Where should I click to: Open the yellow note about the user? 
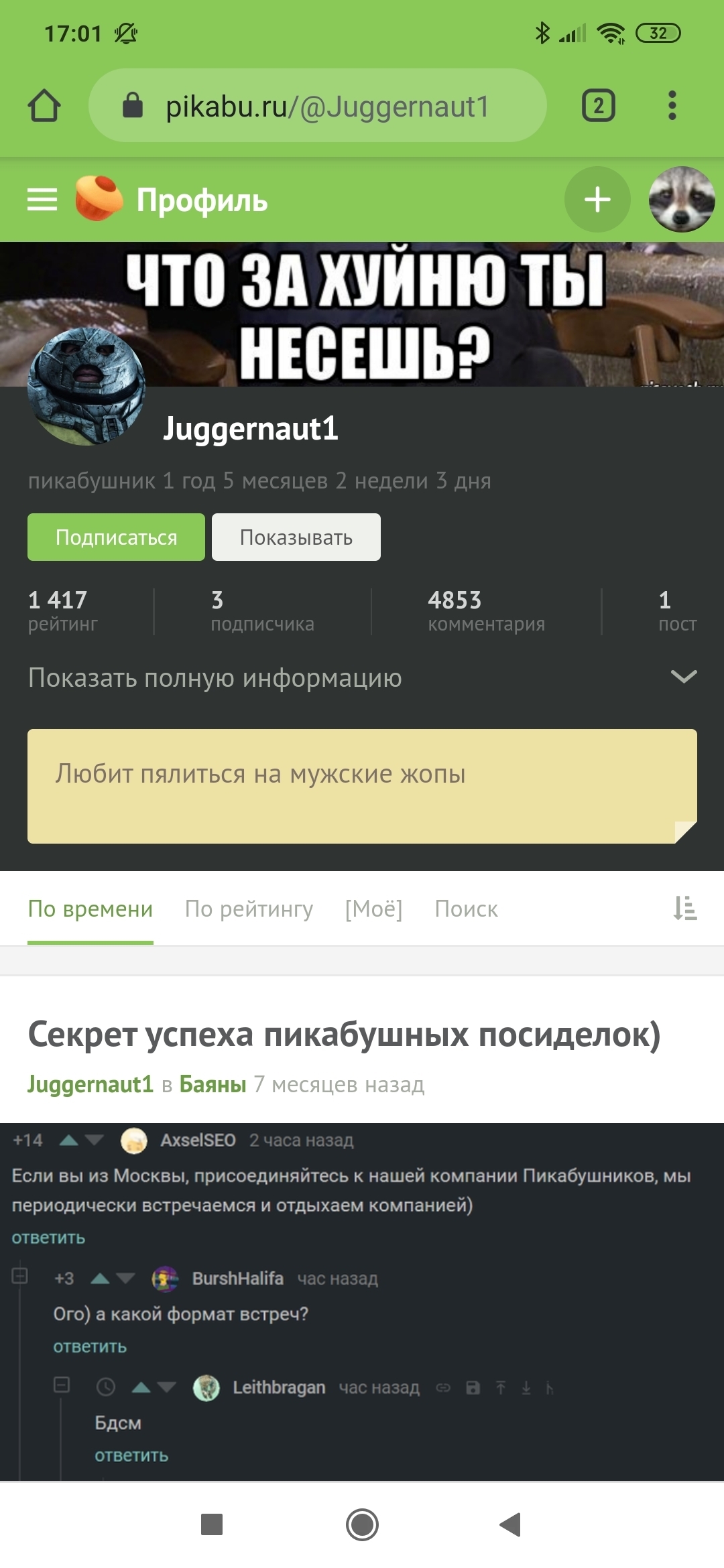(362, 785)
